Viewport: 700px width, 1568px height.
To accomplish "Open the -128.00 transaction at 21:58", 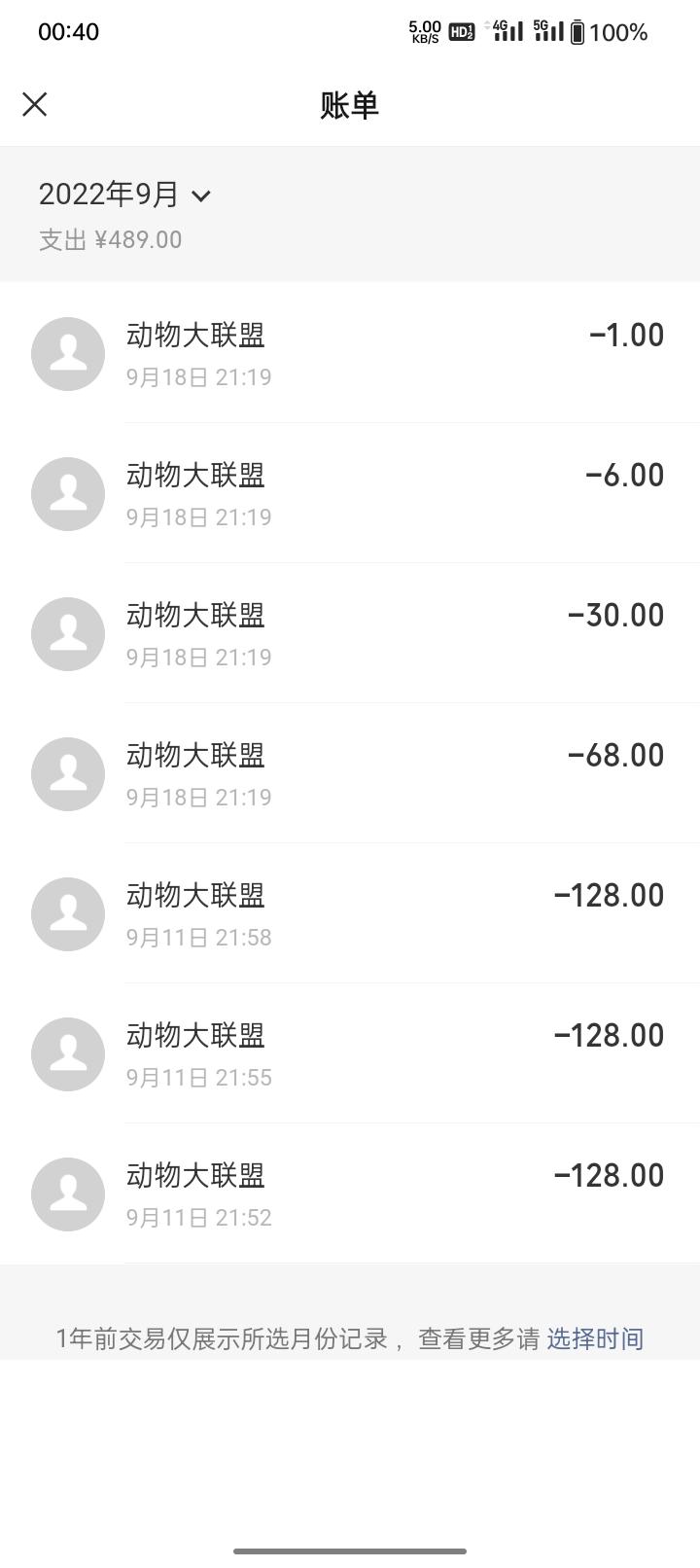I will [350, 913].
